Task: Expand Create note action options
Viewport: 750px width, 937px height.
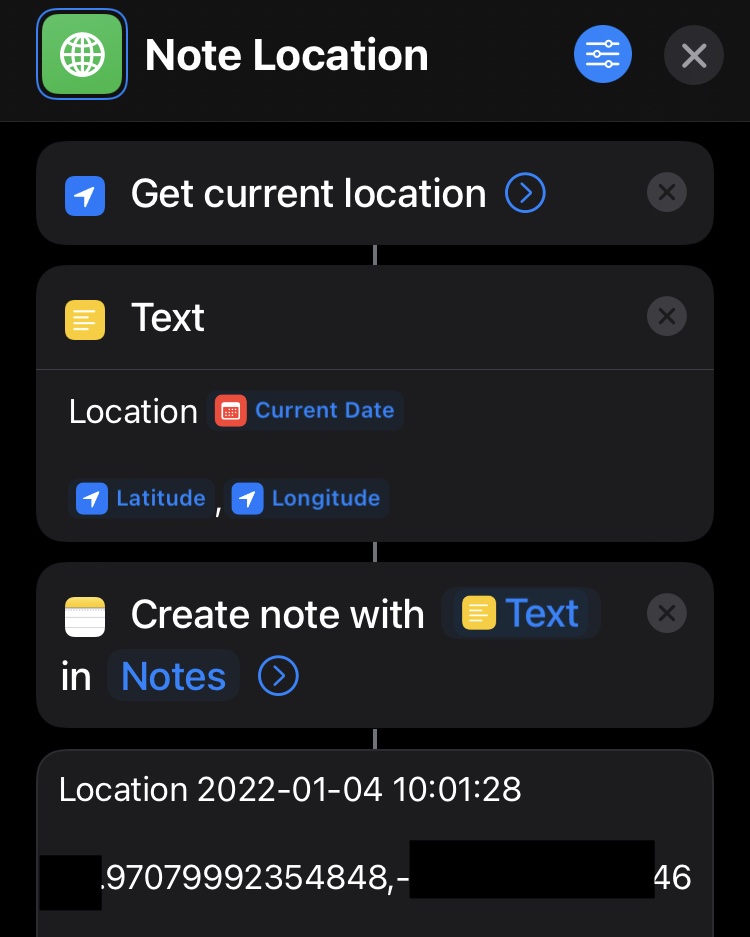Action: (278, 676)
